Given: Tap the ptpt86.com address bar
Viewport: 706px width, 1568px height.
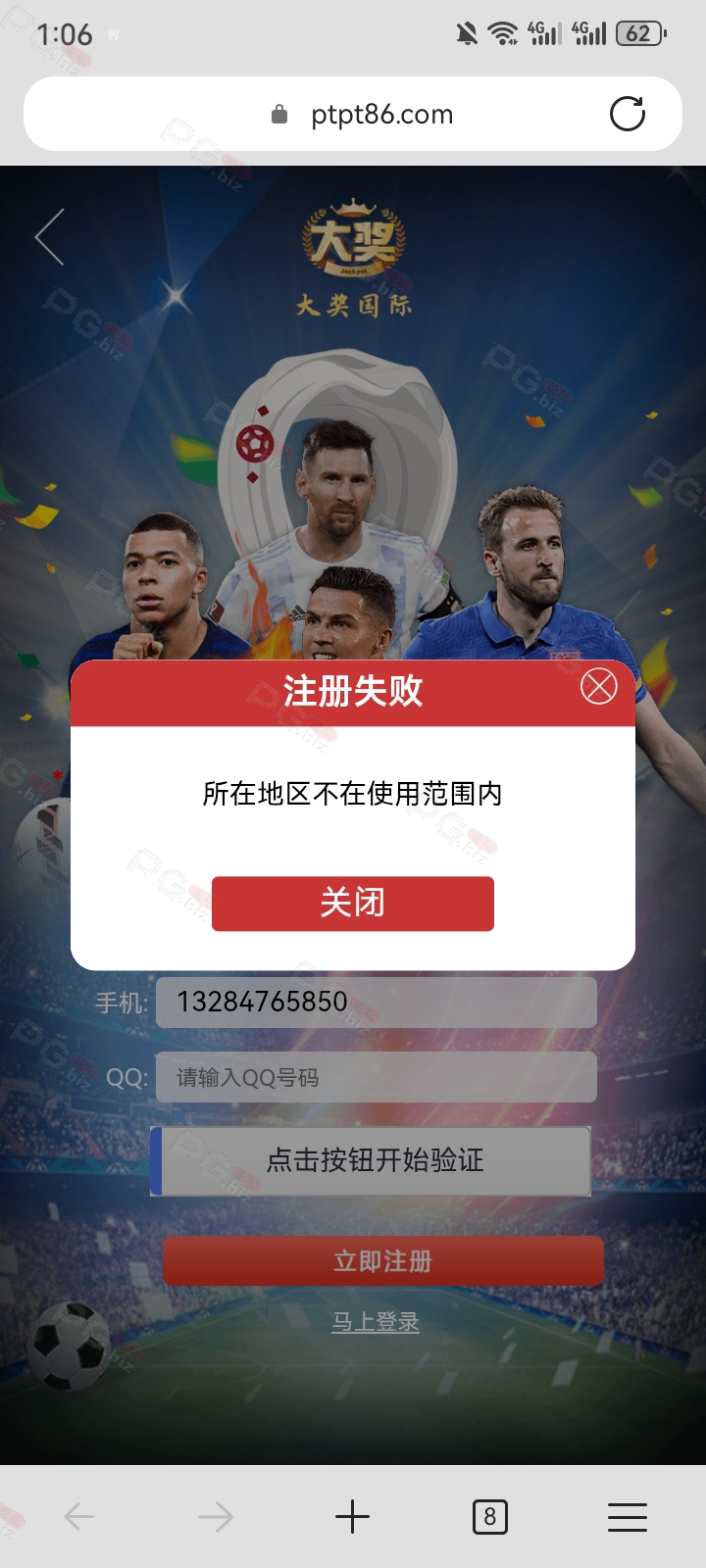Looking at the screenshot, I should point(363,115).
